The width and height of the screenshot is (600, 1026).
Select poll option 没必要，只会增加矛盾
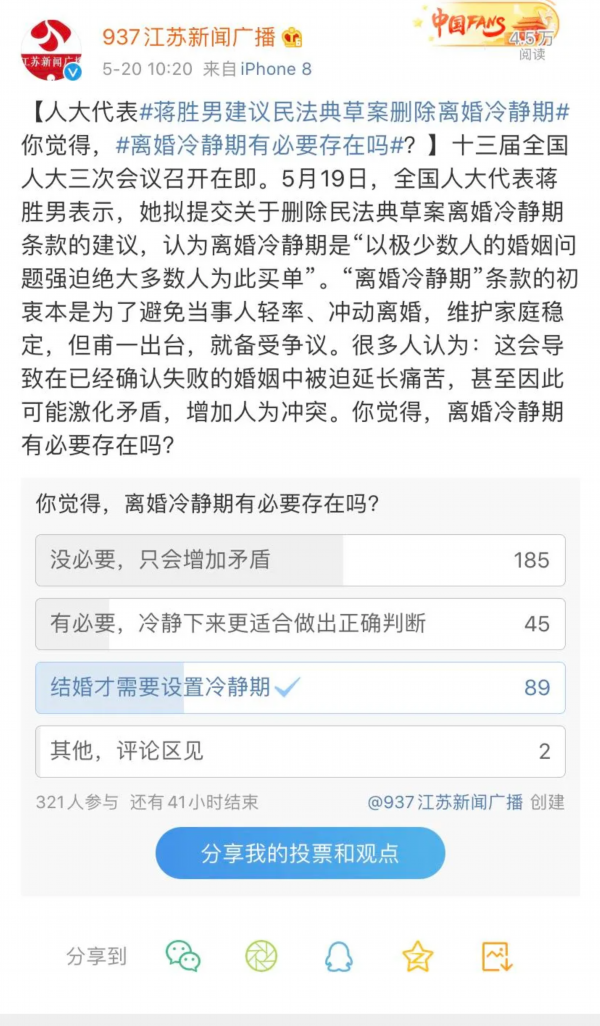pos(300,560)
